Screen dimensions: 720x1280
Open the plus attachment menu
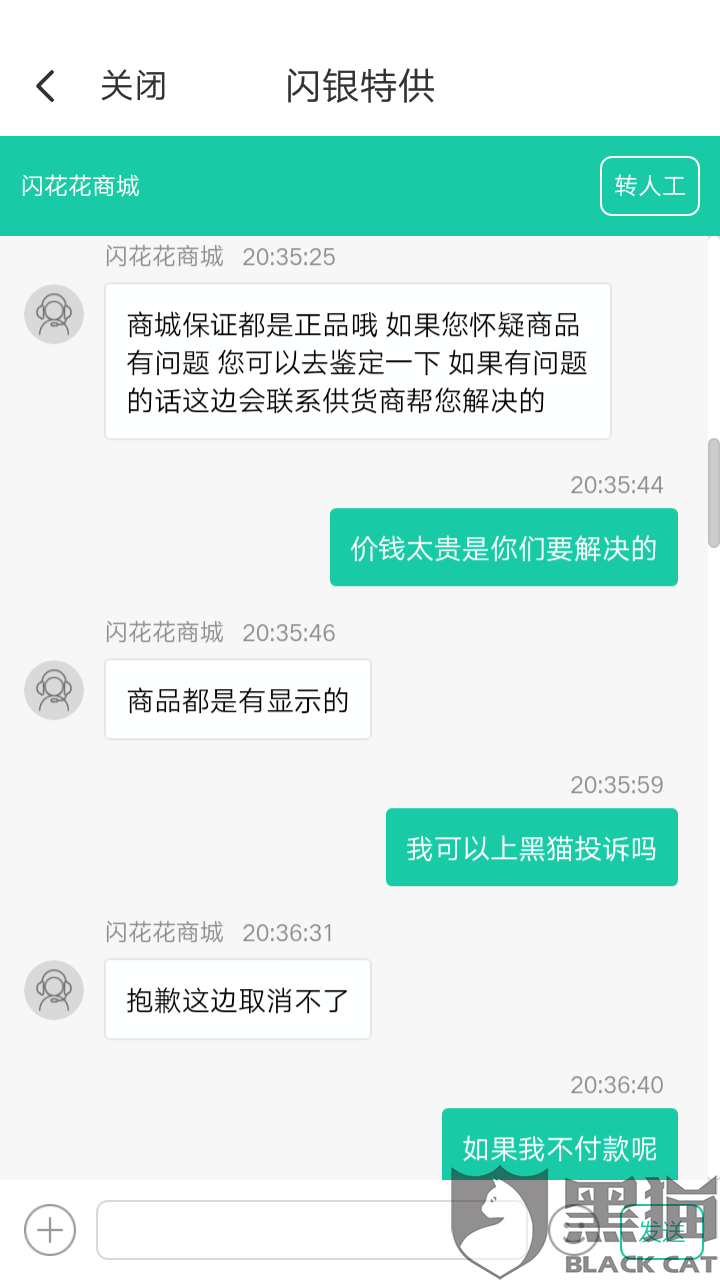pos(50,1229)
